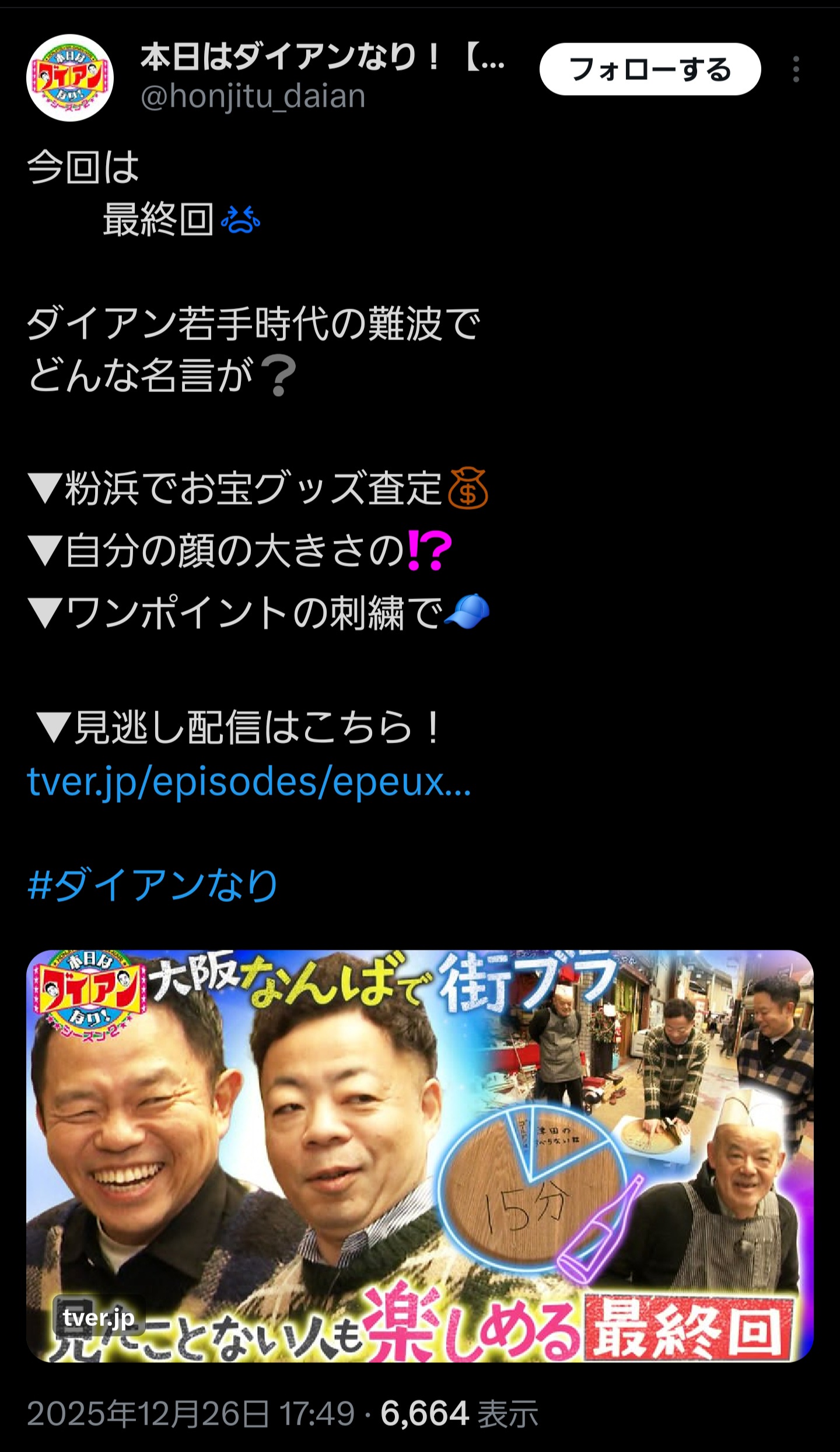
Task: Open the tver.jp/episodes link
Action: (249, 781)
